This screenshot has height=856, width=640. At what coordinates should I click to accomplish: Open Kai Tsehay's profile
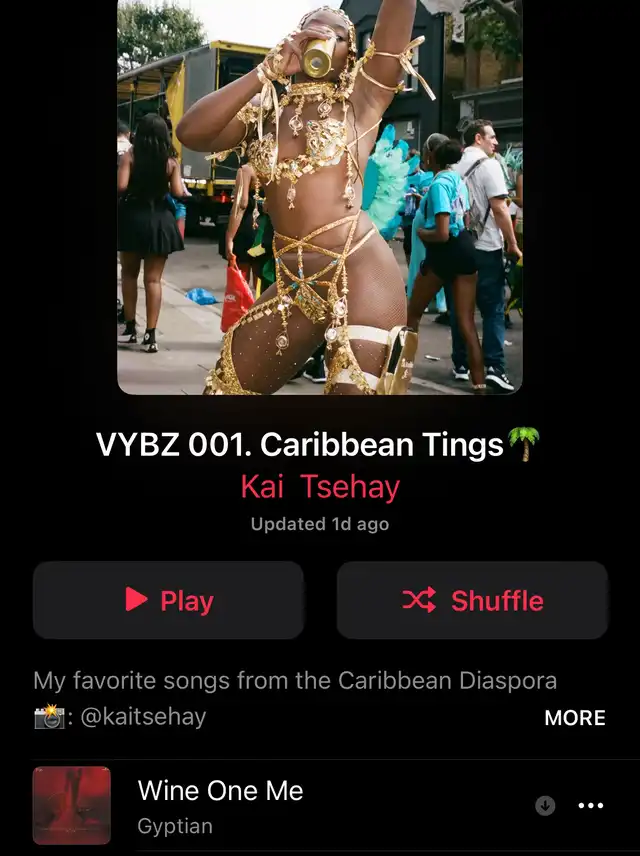coord(320,487)
